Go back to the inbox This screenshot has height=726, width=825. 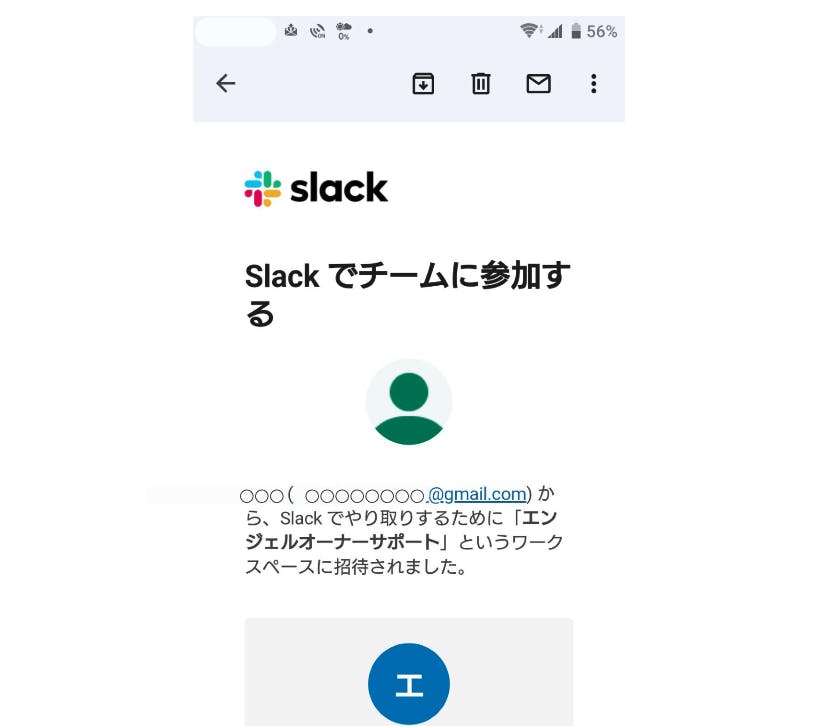coord(226,84)
